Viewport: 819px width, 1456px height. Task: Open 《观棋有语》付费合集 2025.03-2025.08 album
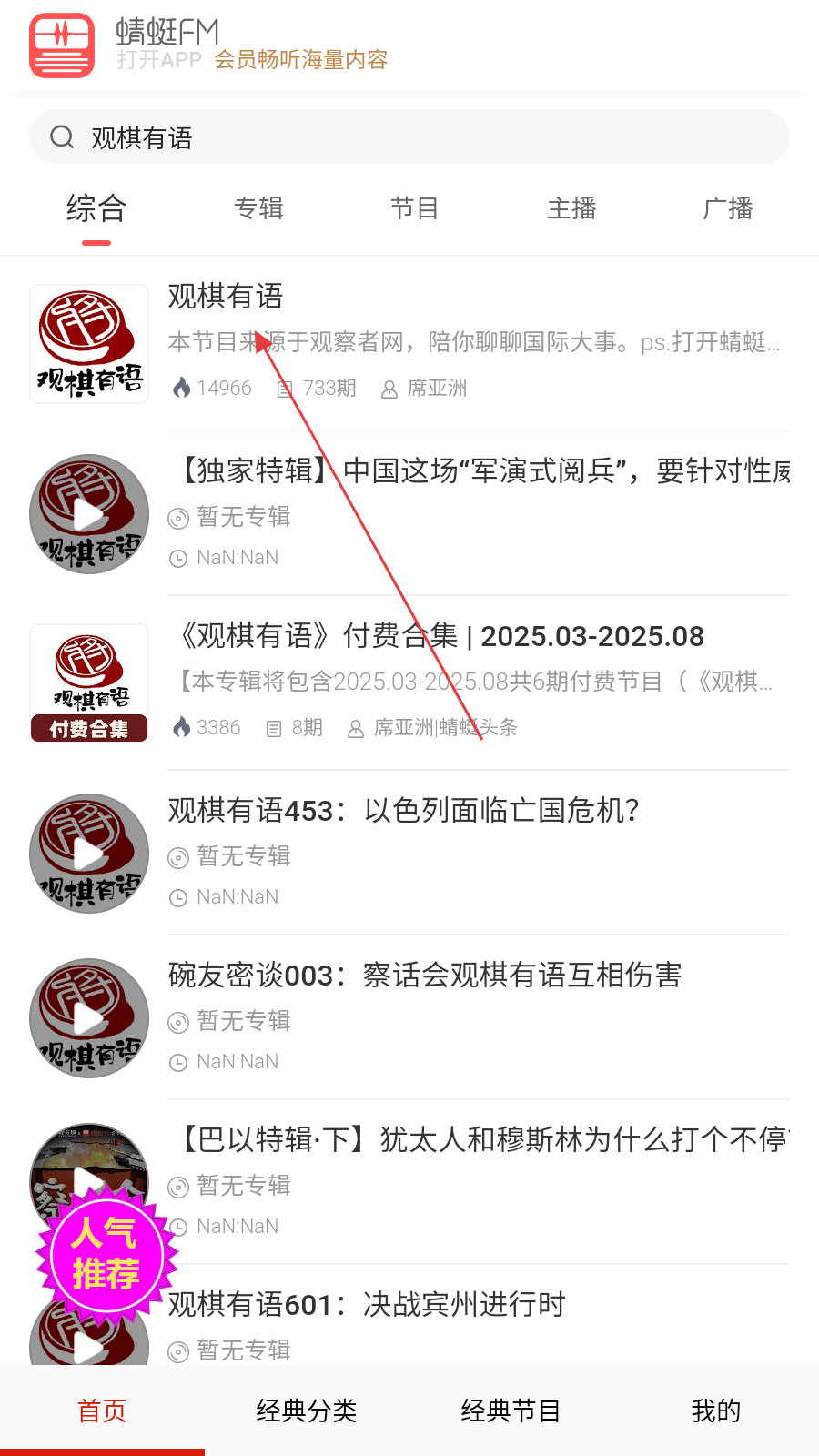pyautogui.click(x=409, y=682)
